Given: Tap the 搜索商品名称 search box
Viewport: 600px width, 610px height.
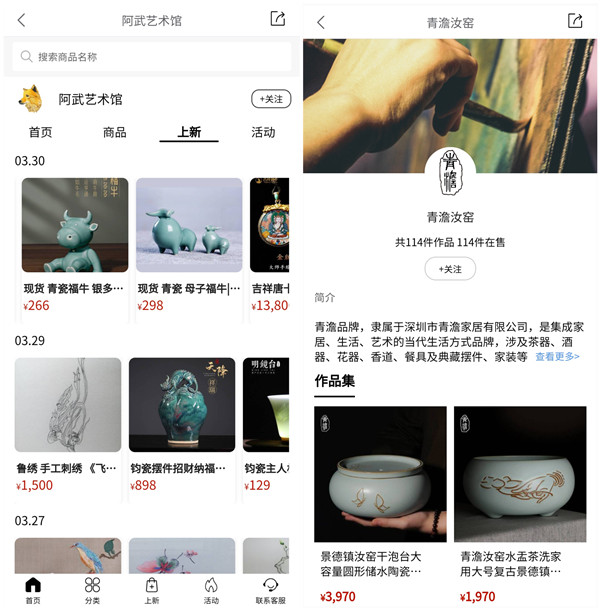Looking at the screenshot, I should click(x=152, y=57).
